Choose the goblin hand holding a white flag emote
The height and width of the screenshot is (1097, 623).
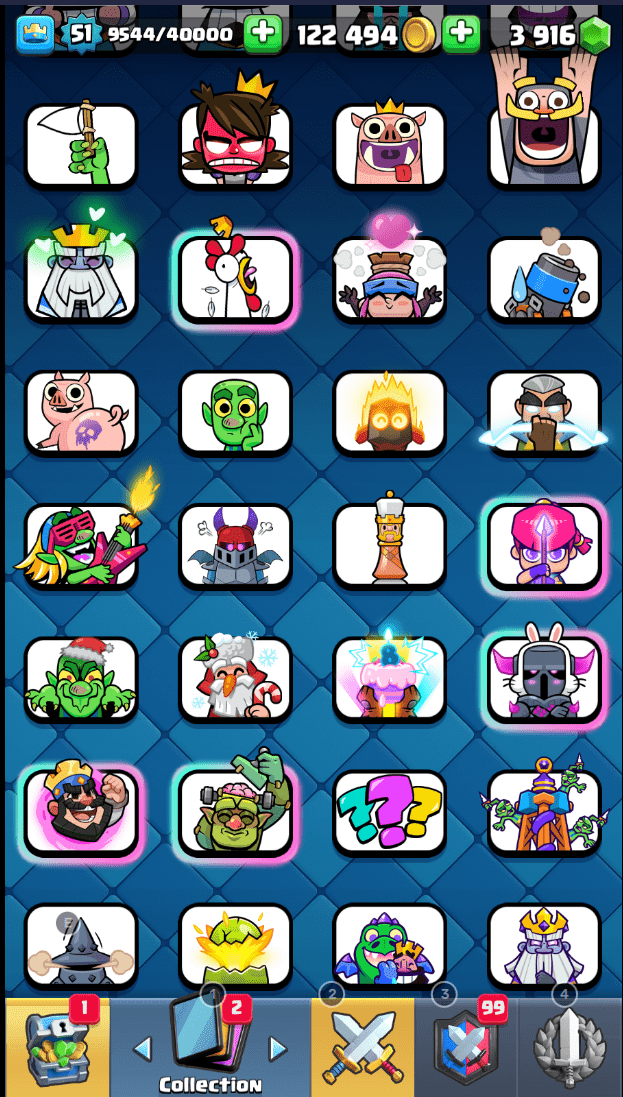tap(81, 145)
